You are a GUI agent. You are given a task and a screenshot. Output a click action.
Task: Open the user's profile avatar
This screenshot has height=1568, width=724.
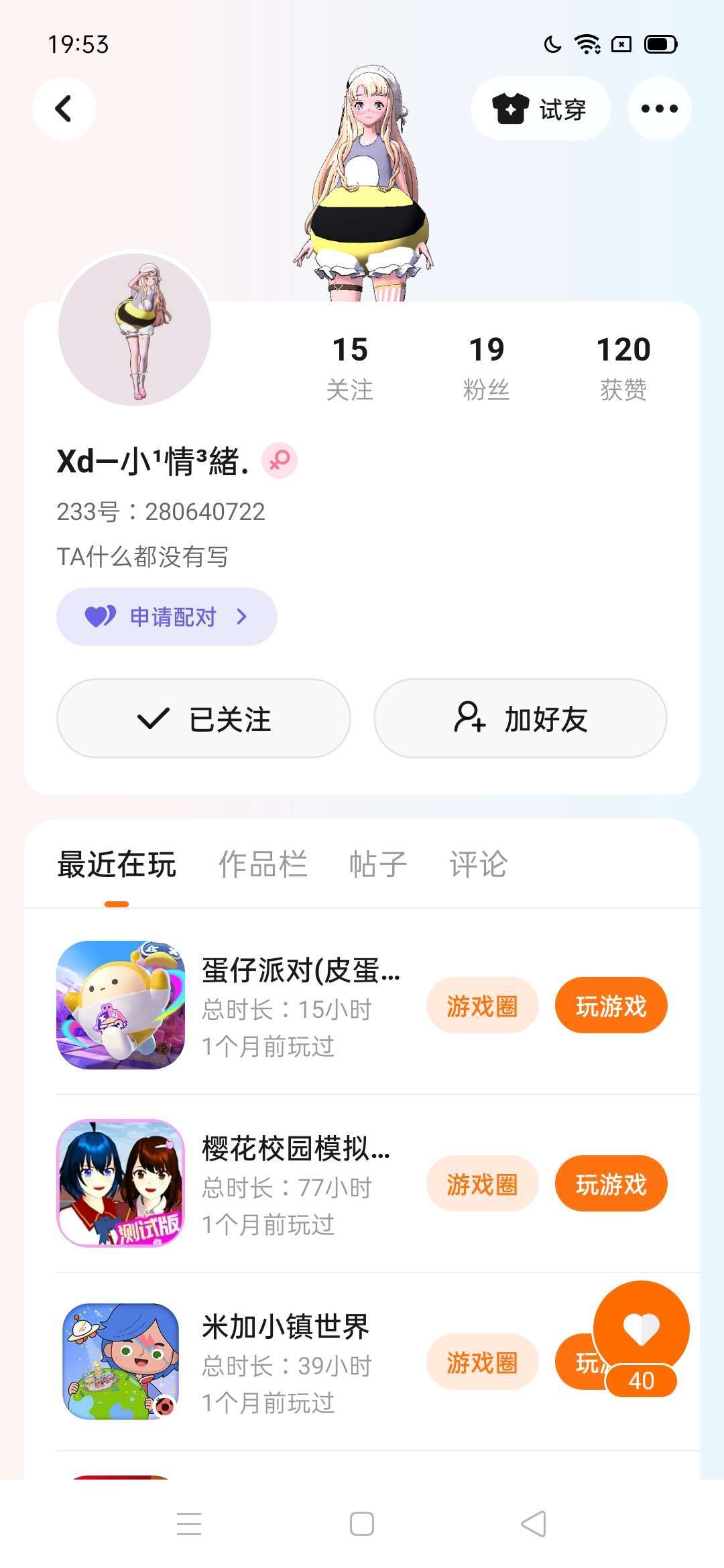135,329
